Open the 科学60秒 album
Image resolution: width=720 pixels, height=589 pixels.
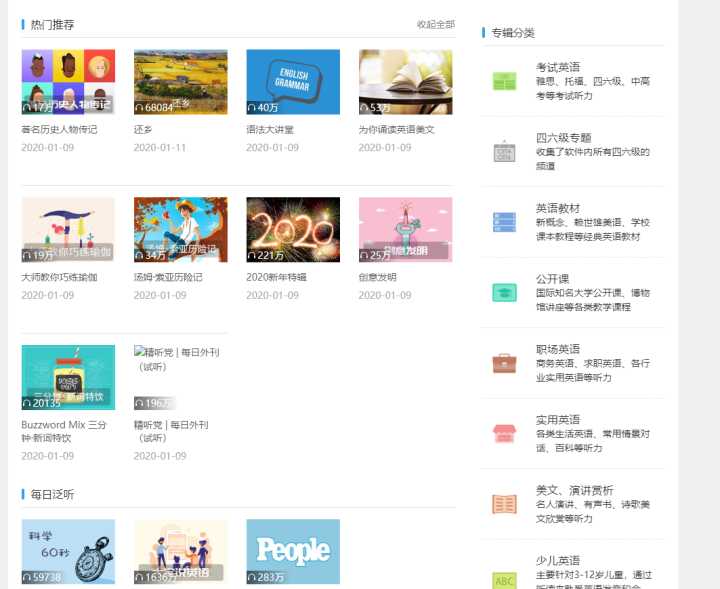pyautogui.click(x=68, y=551)
